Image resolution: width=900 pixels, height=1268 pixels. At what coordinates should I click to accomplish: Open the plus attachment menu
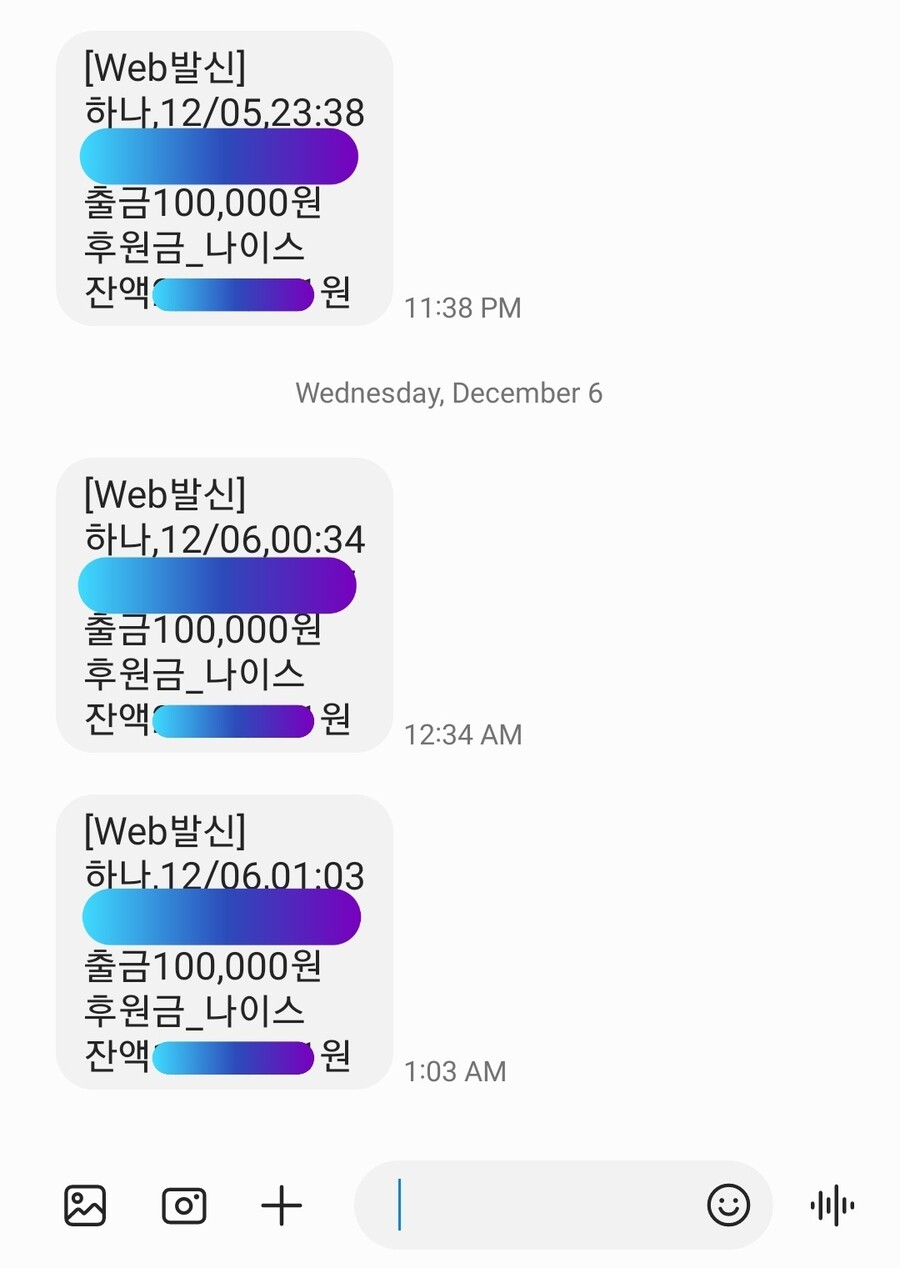pos(281,1205)
